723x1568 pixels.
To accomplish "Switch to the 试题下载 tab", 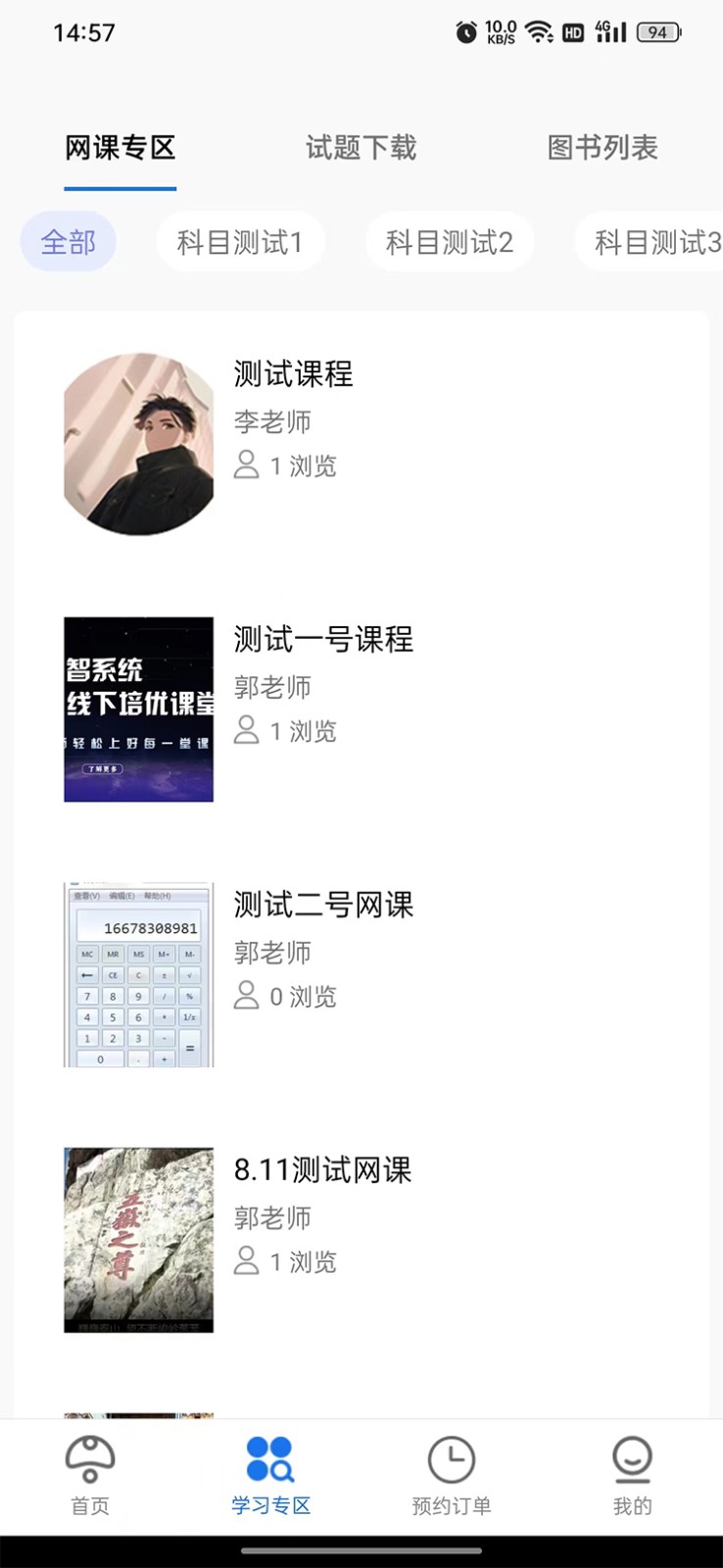I will pos(361,148).
